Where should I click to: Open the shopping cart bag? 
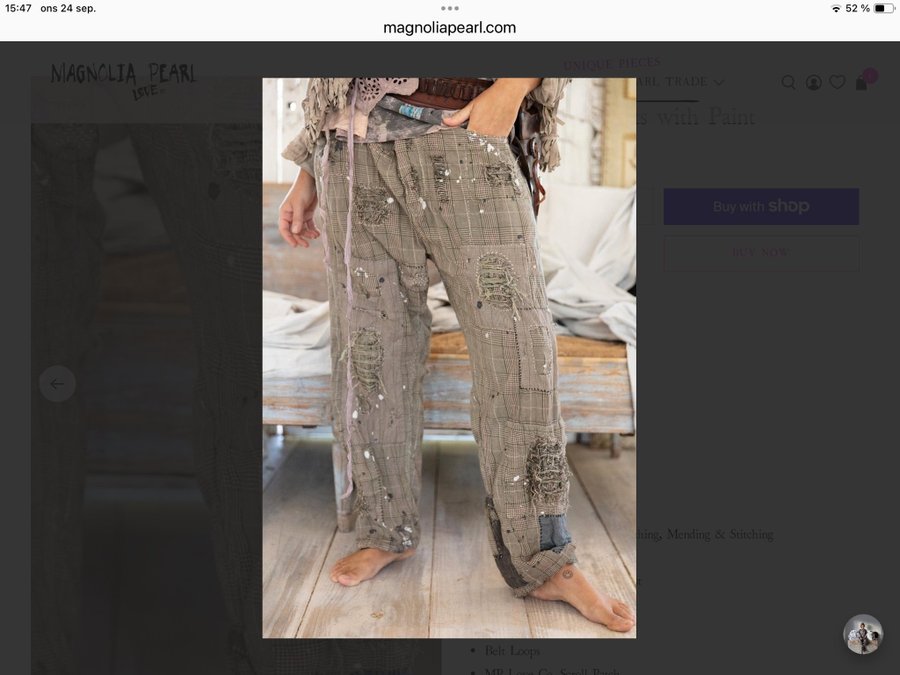click(x=862, y=83)
